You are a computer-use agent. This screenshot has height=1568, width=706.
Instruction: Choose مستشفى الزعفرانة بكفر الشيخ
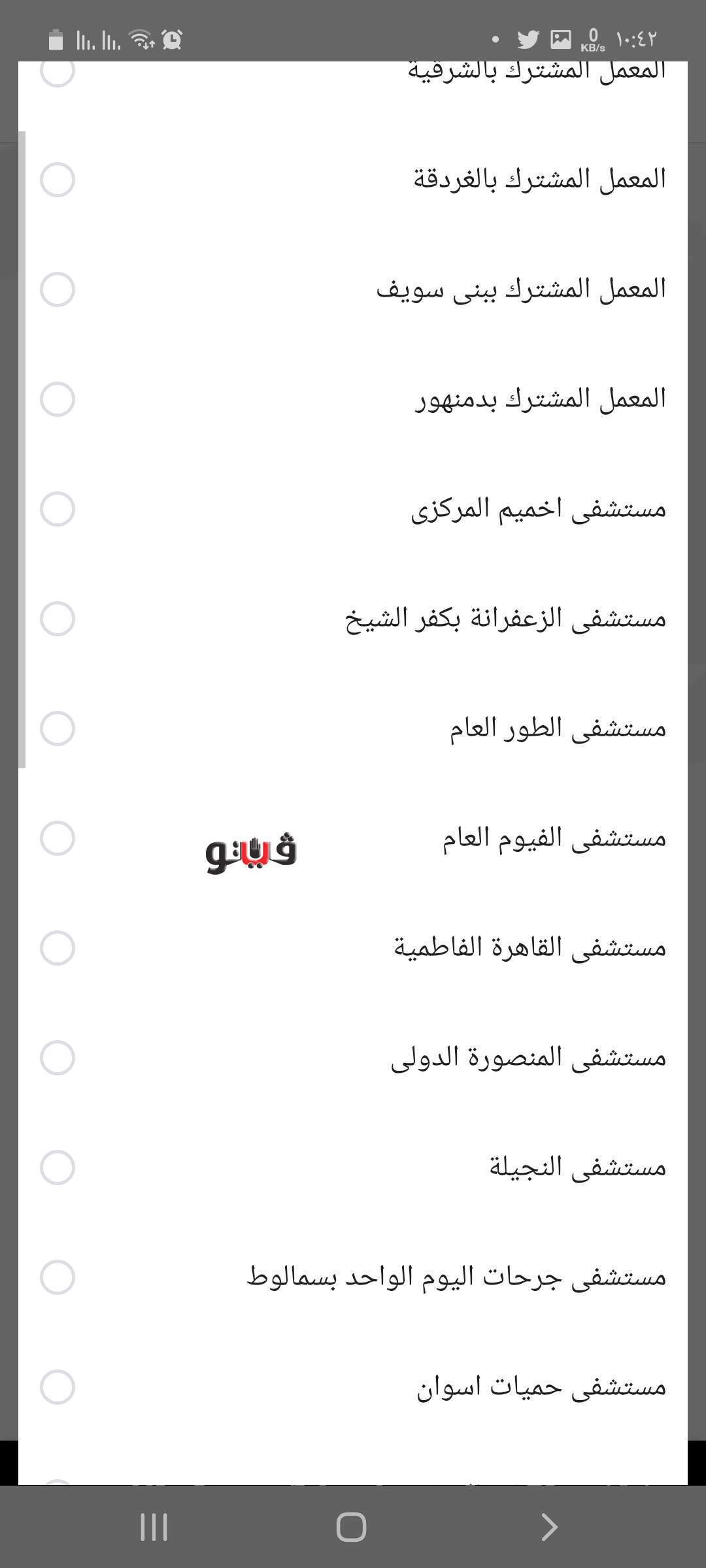coord(58,619)
